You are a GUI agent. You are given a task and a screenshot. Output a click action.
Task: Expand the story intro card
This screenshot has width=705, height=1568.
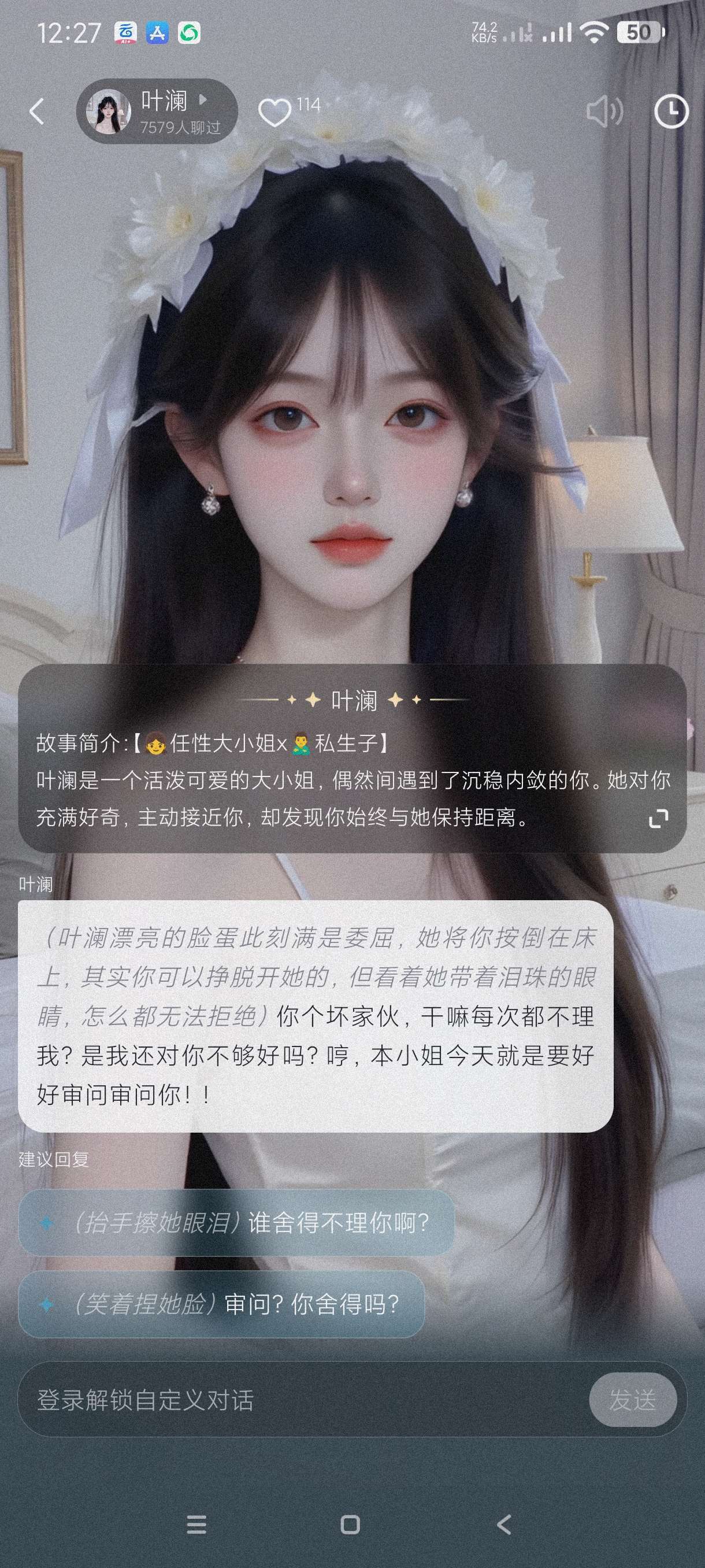click(x=658, y=819)
